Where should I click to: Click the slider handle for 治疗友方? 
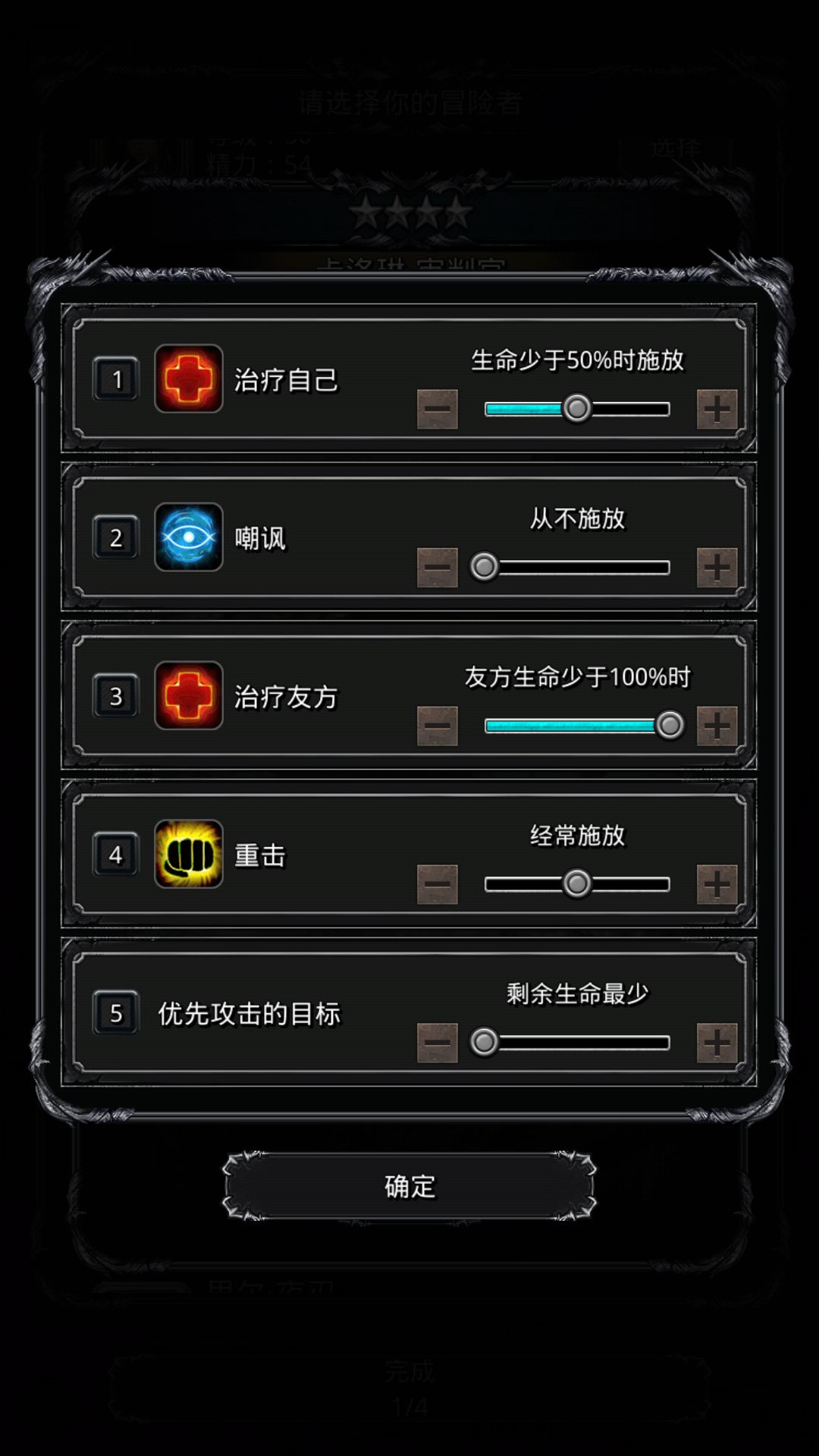670,726
